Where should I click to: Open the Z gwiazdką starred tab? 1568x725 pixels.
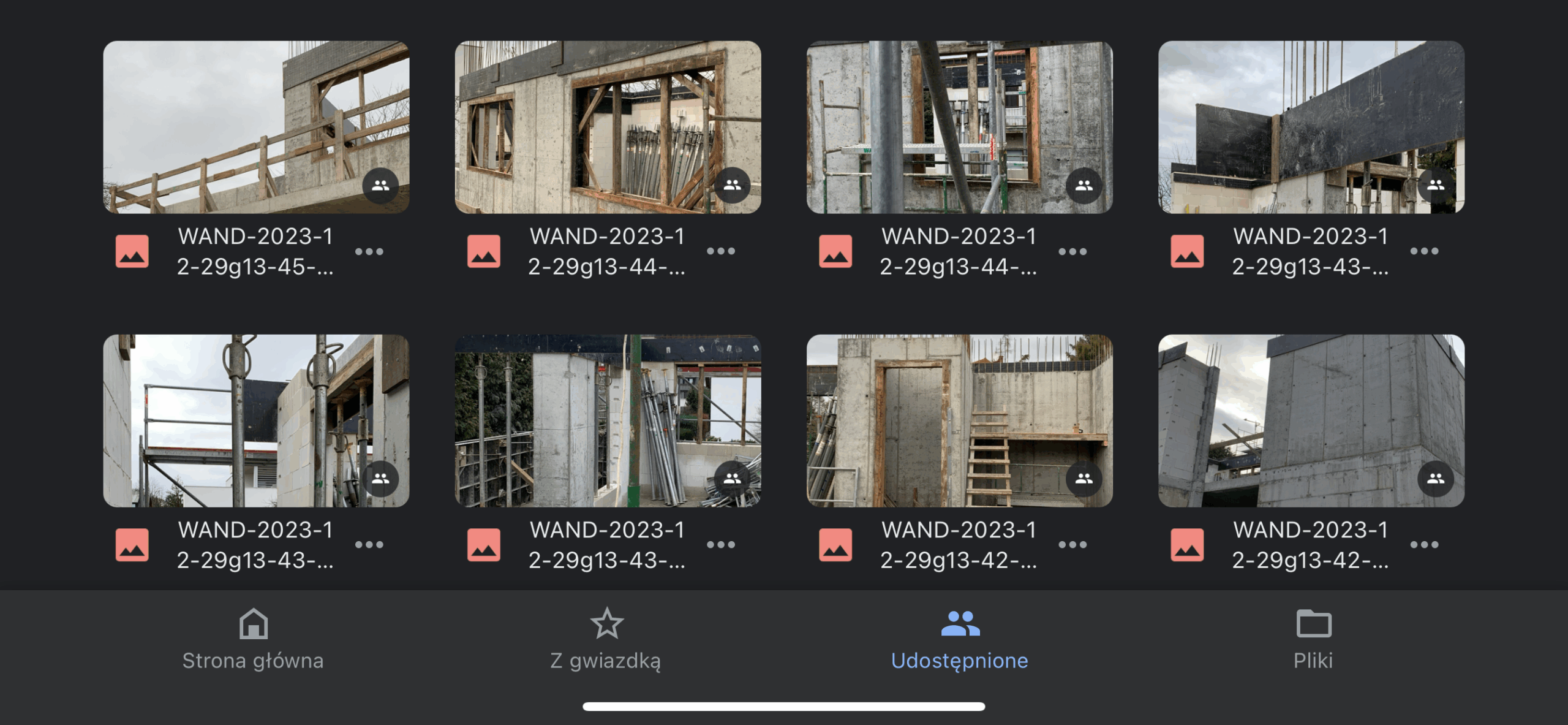point(606,639)
